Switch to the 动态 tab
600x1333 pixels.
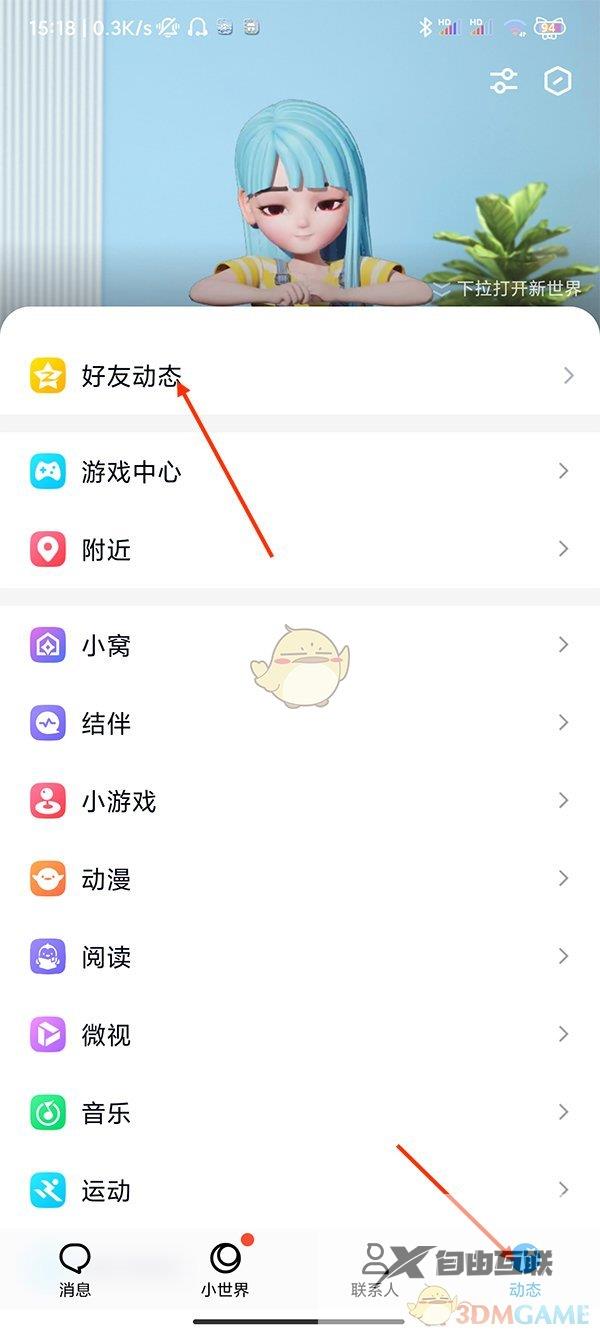525,1270
